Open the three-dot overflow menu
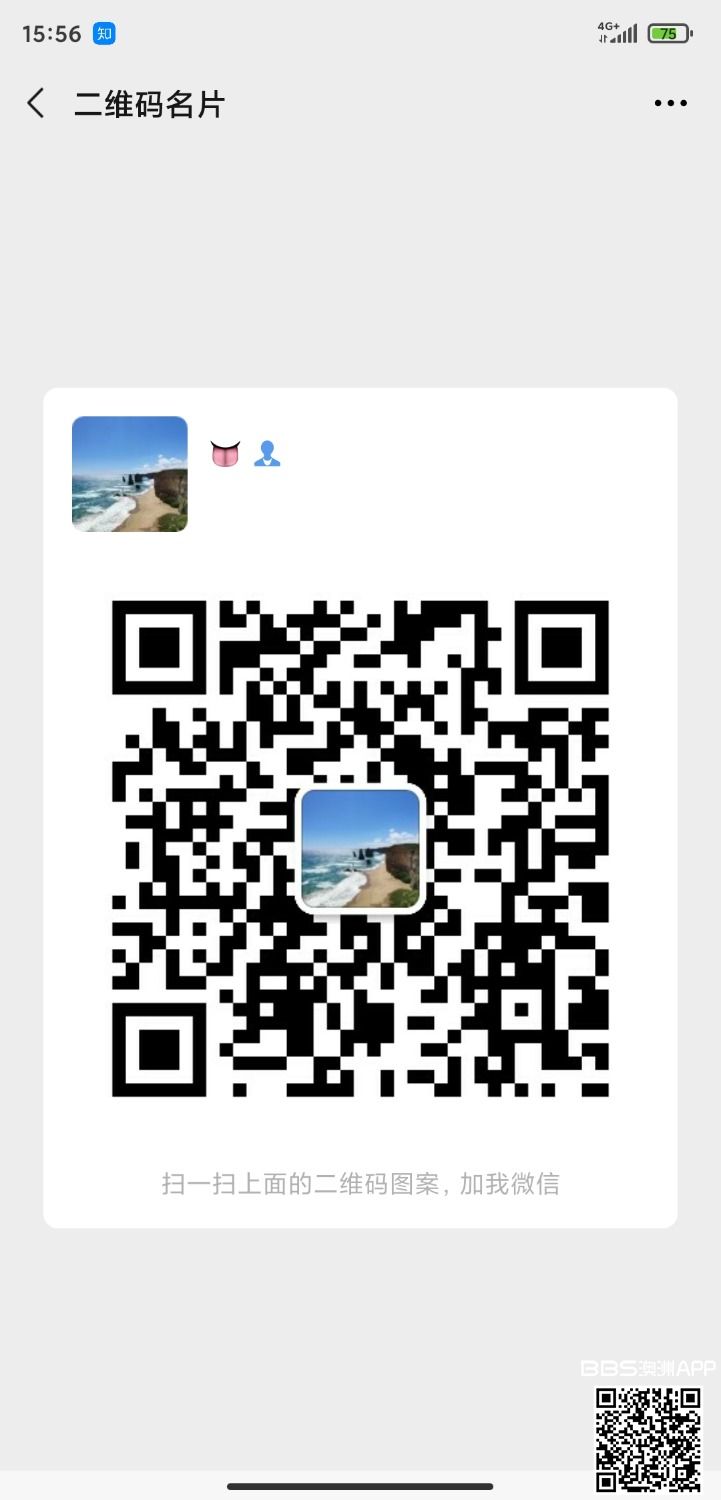 (x=670, y=103)
